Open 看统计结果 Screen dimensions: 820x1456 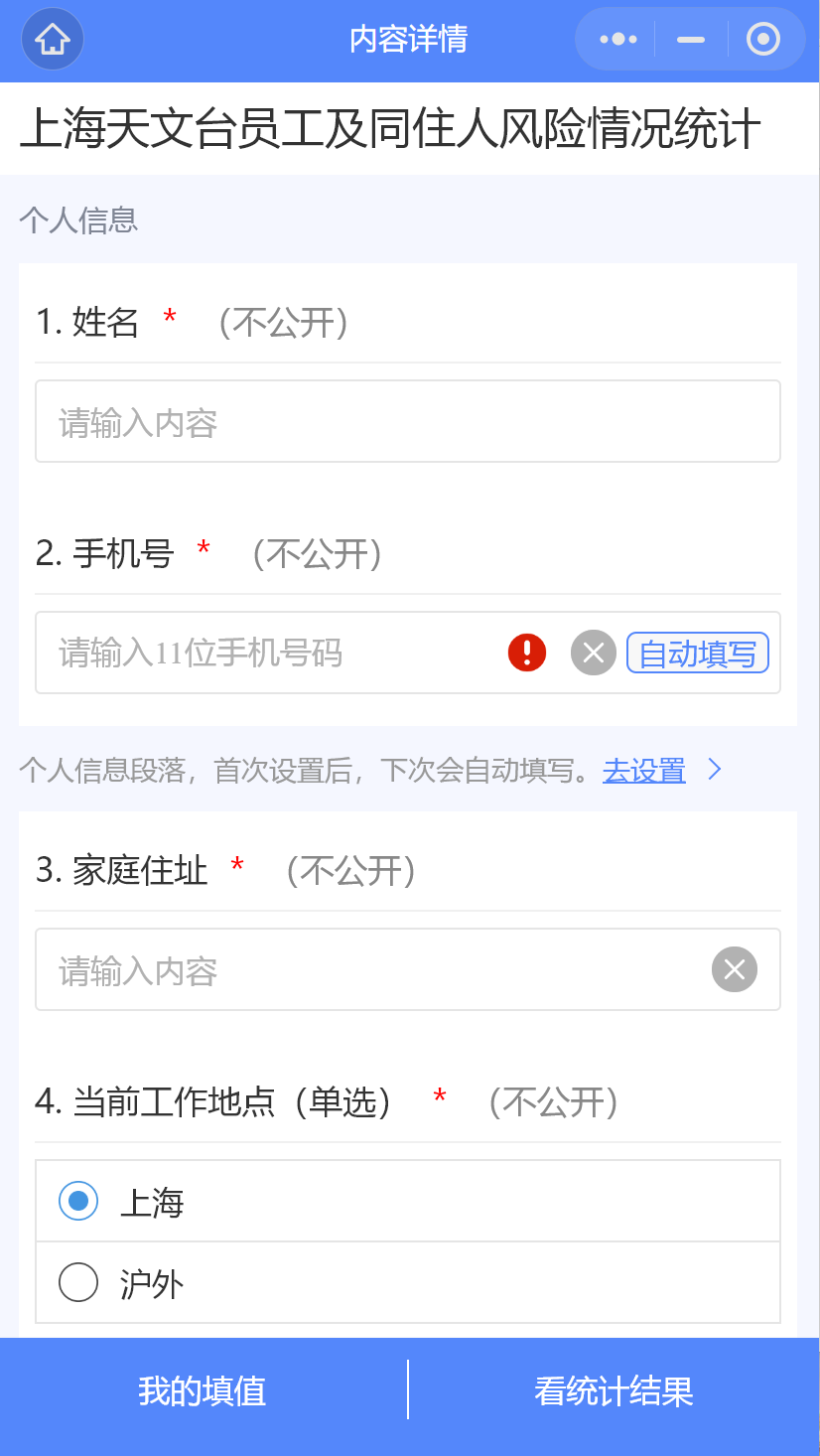coord(615,1390)
